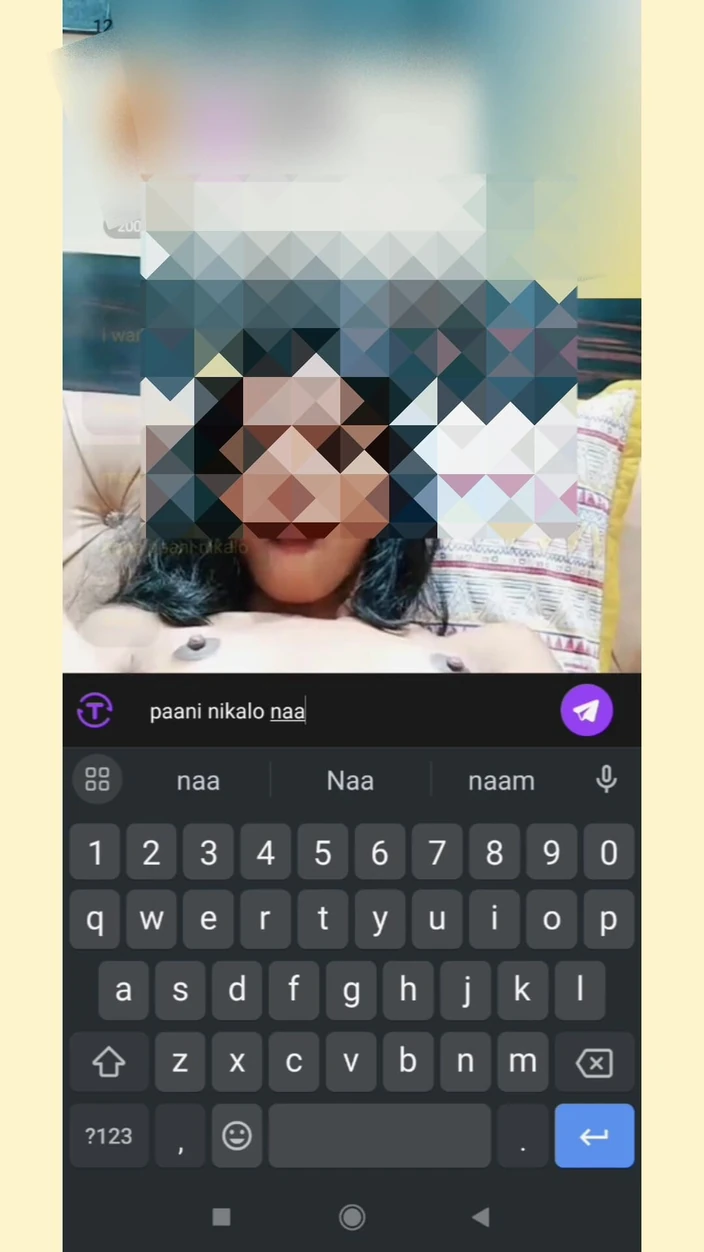This screenshot has height=1252, width=704.
Task: Switch to the ?123 symbols keyboard
Action: [108, 1136]
